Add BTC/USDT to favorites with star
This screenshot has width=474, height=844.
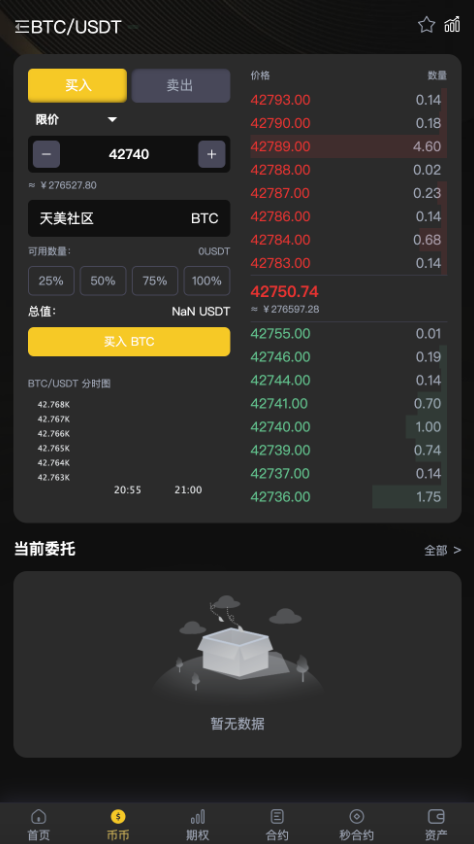[426, 25]
